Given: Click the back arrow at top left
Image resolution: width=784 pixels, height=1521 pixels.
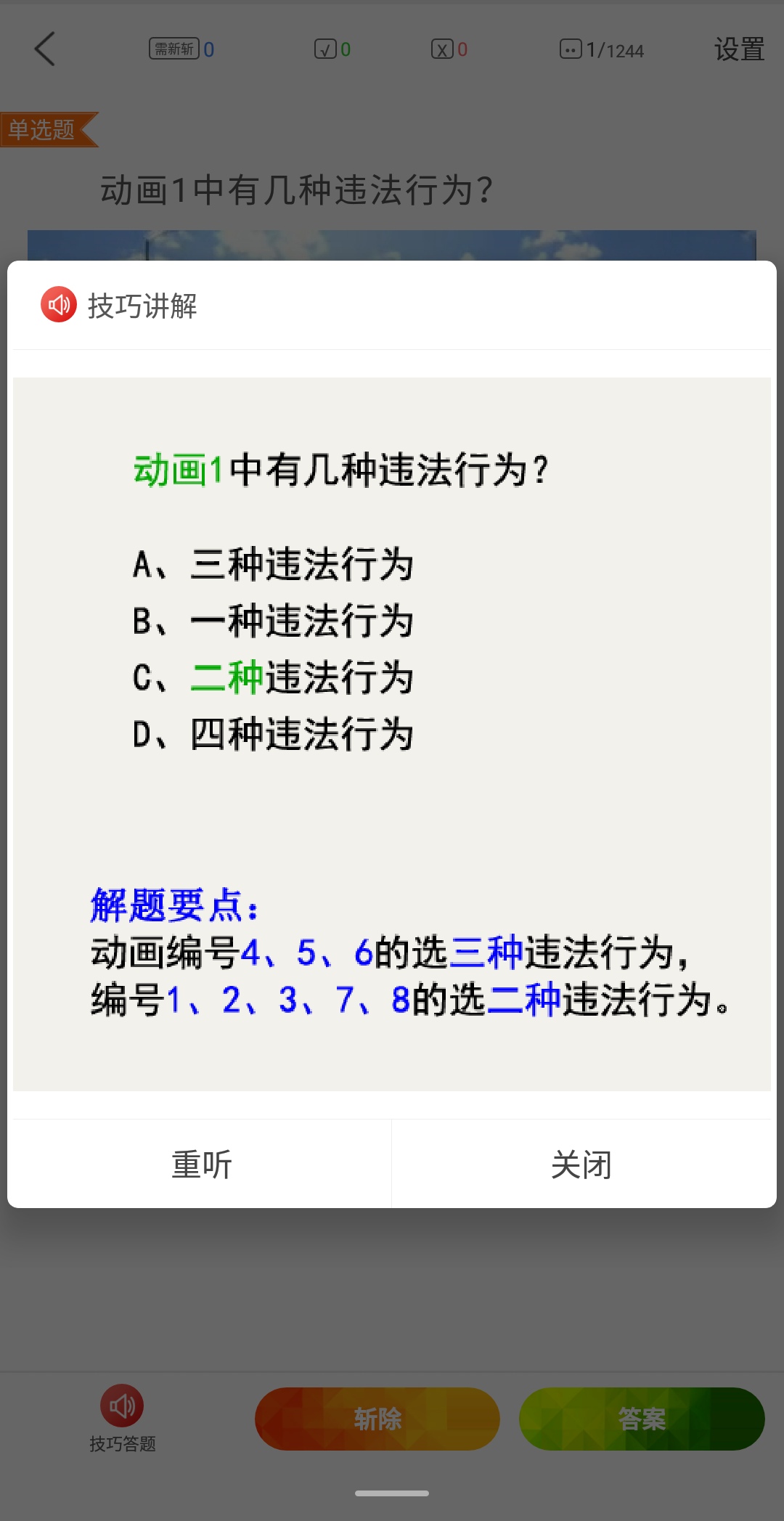Looking at the screenshot, I should click(x=45, y=49).
